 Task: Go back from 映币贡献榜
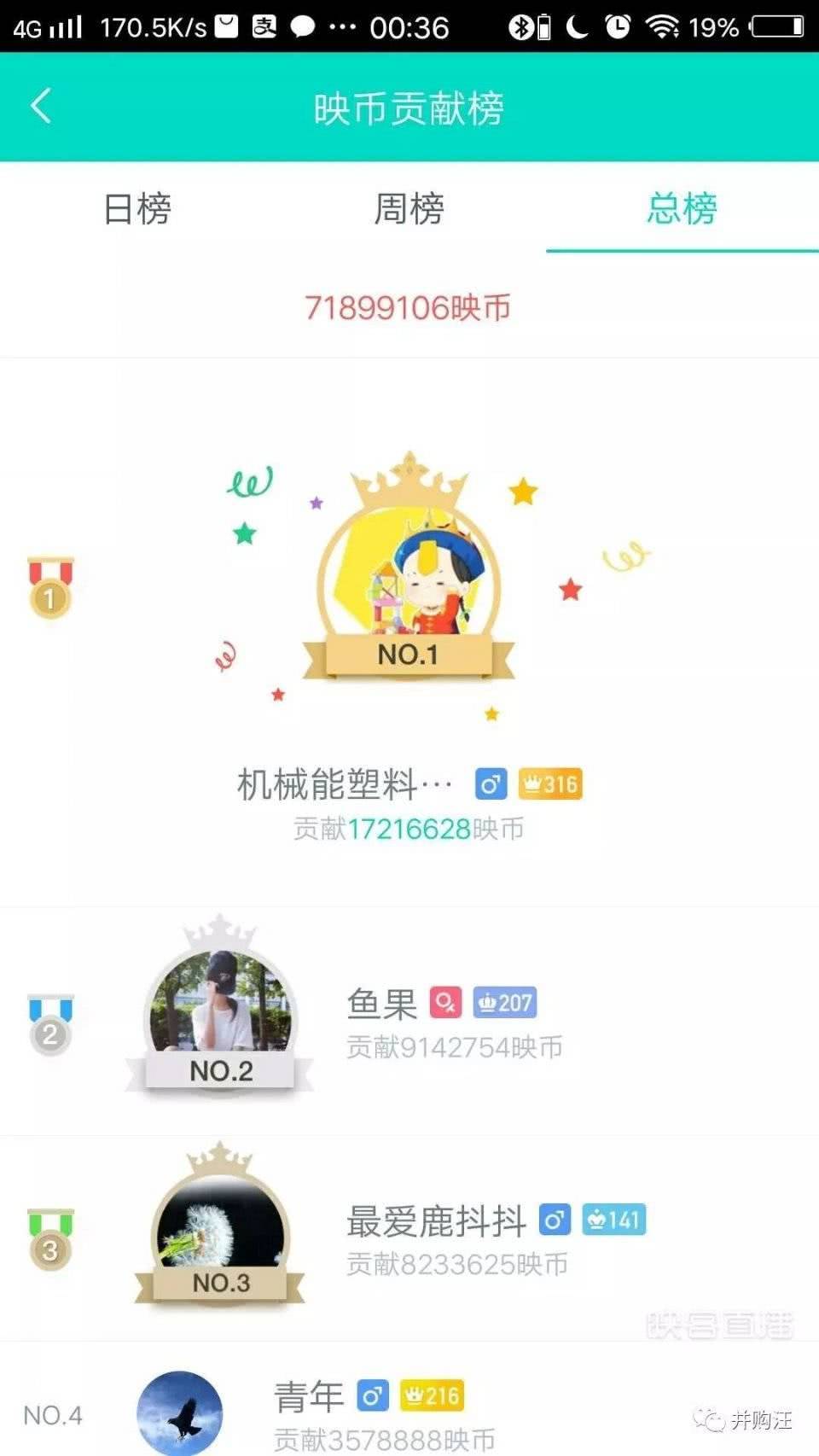pyautogui.click(x=41, y=107)
